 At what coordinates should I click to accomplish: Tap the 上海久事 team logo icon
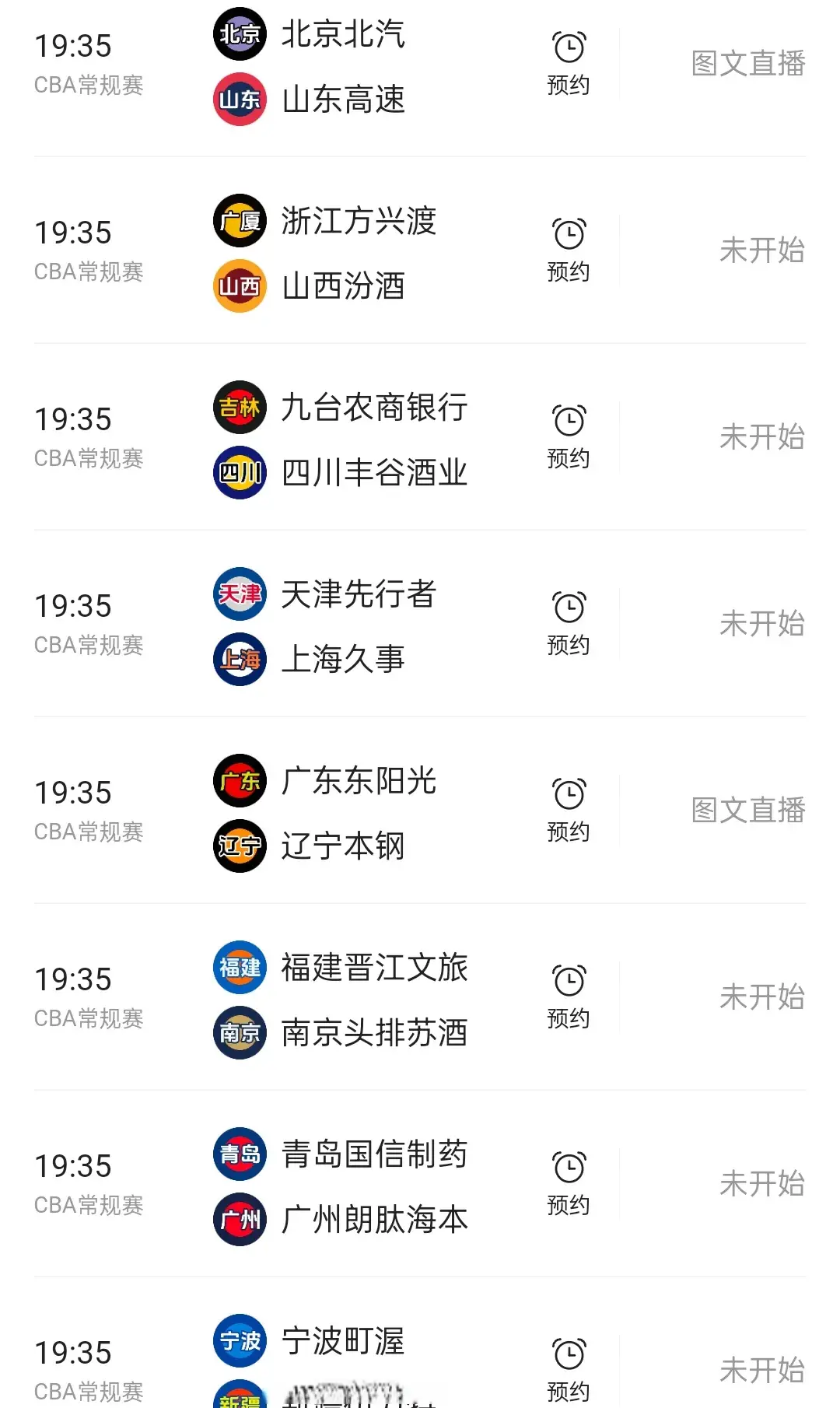point(239,659)
